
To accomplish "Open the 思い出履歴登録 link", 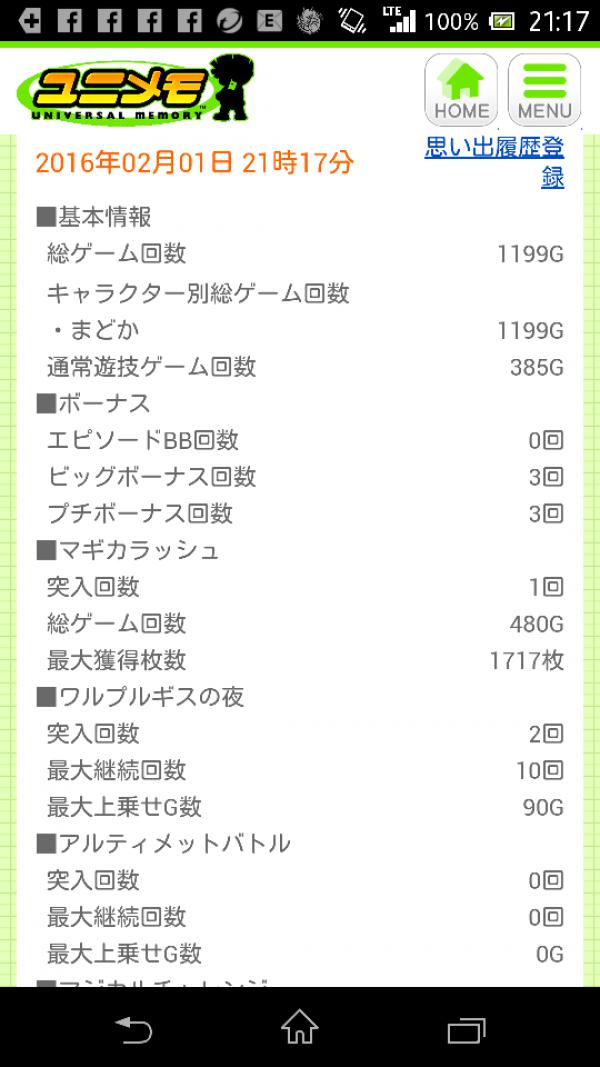I will (x=495, y=162).
